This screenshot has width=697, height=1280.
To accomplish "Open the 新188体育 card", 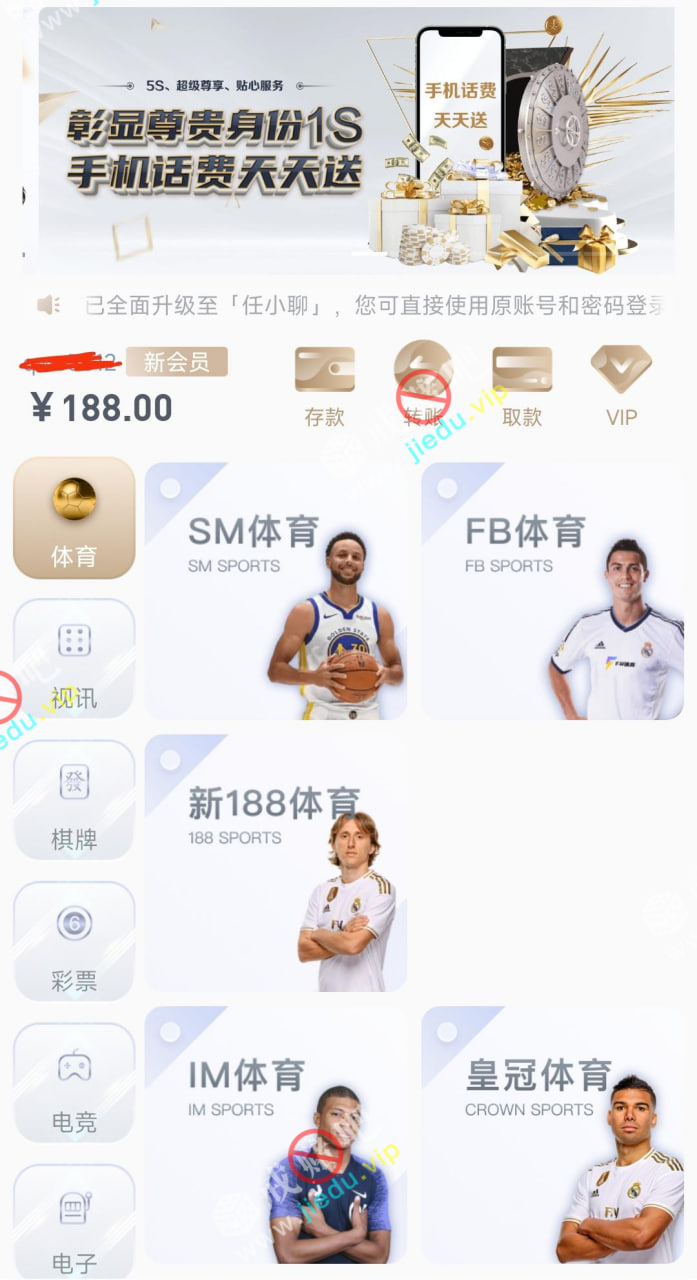I will (276, 863).
